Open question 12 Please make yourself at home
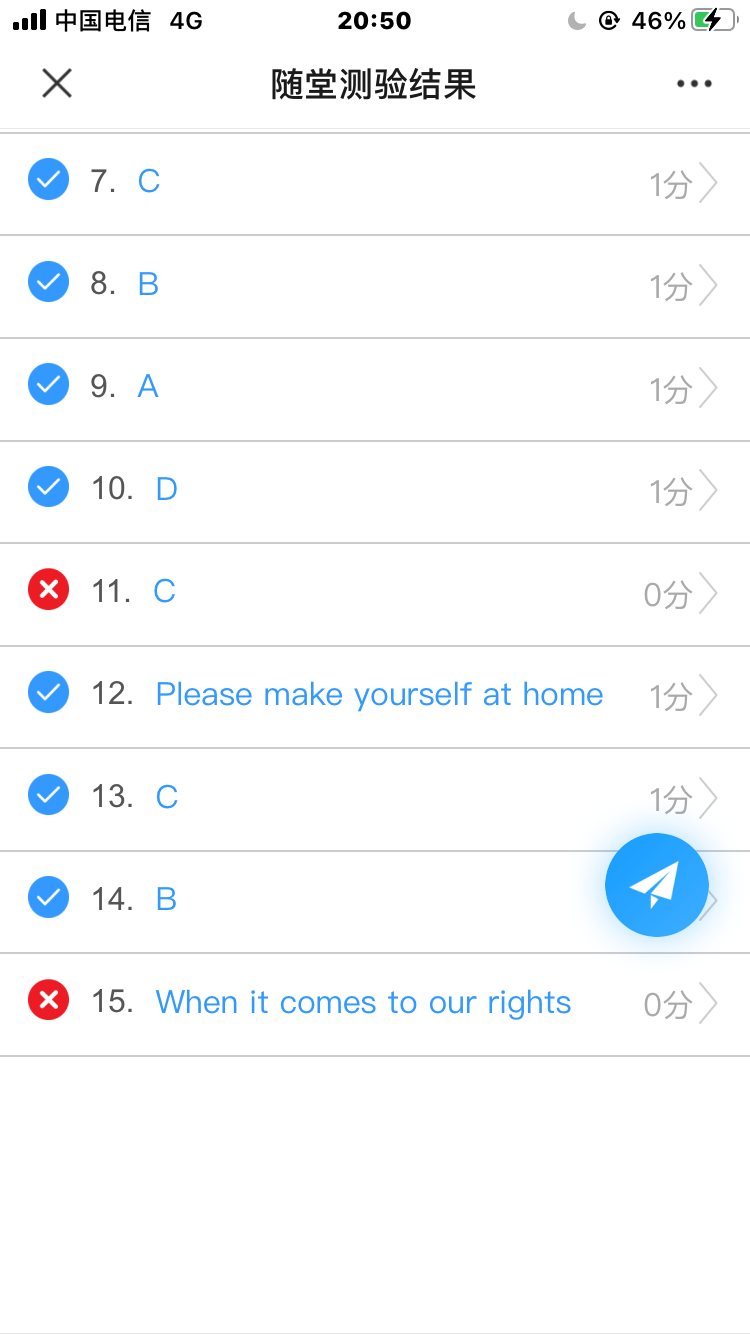750x1334 pixels. [x=375, y=697]
